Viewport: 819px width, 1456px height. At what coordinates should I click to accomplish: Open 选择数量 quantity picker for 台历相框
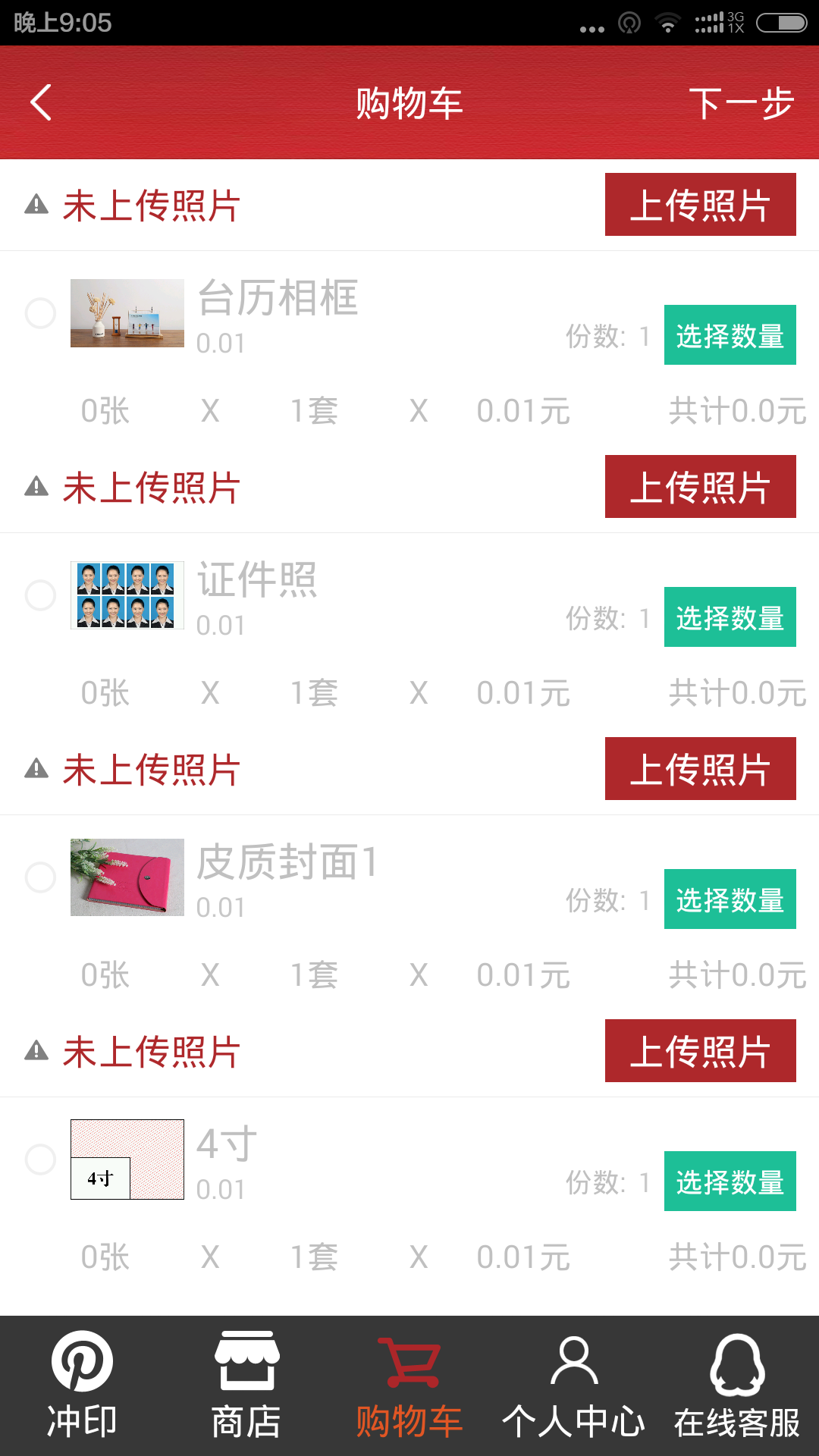pos(730,334)
